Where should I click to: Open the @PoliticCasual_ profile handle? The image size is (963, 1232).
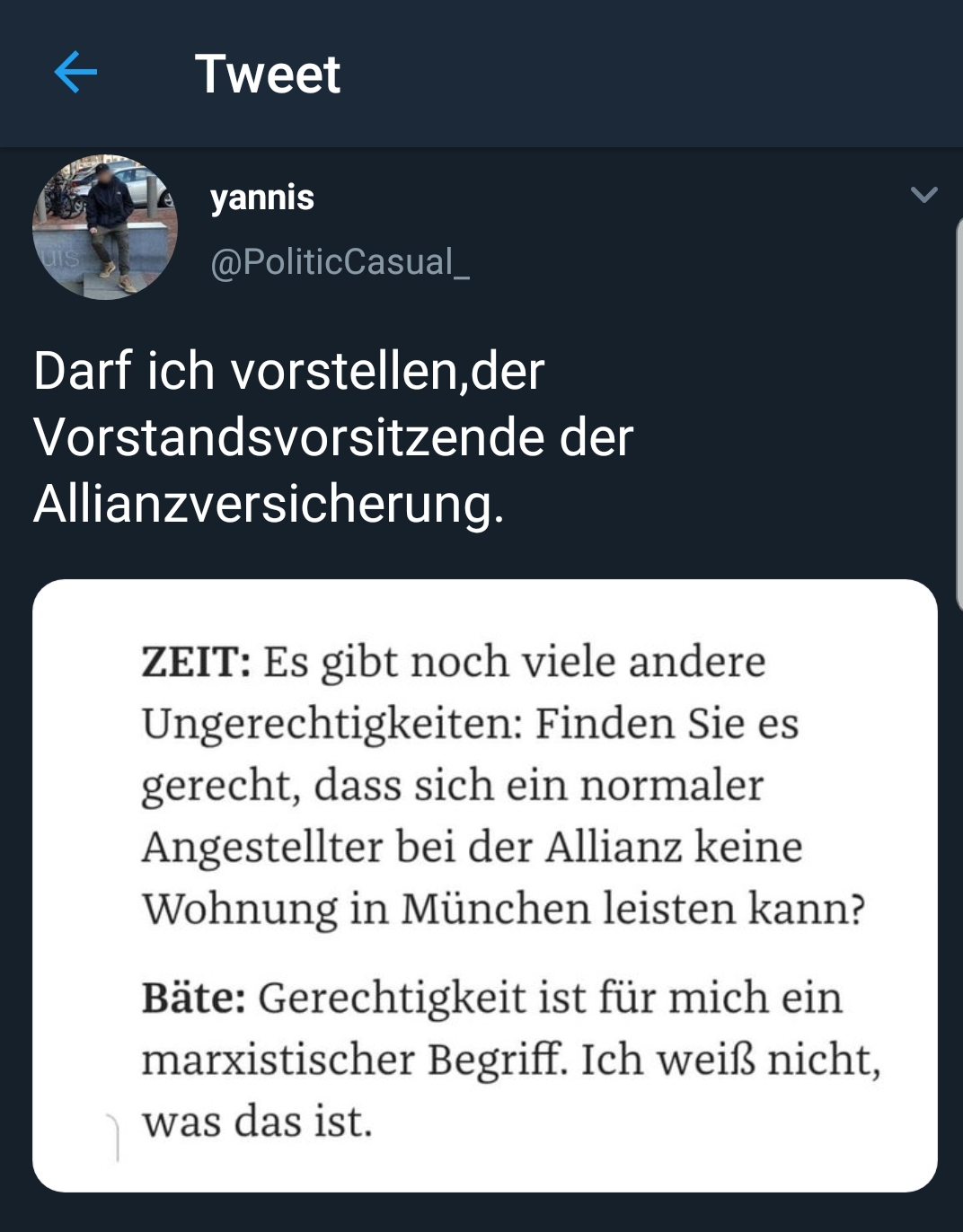tap(340, 262)
